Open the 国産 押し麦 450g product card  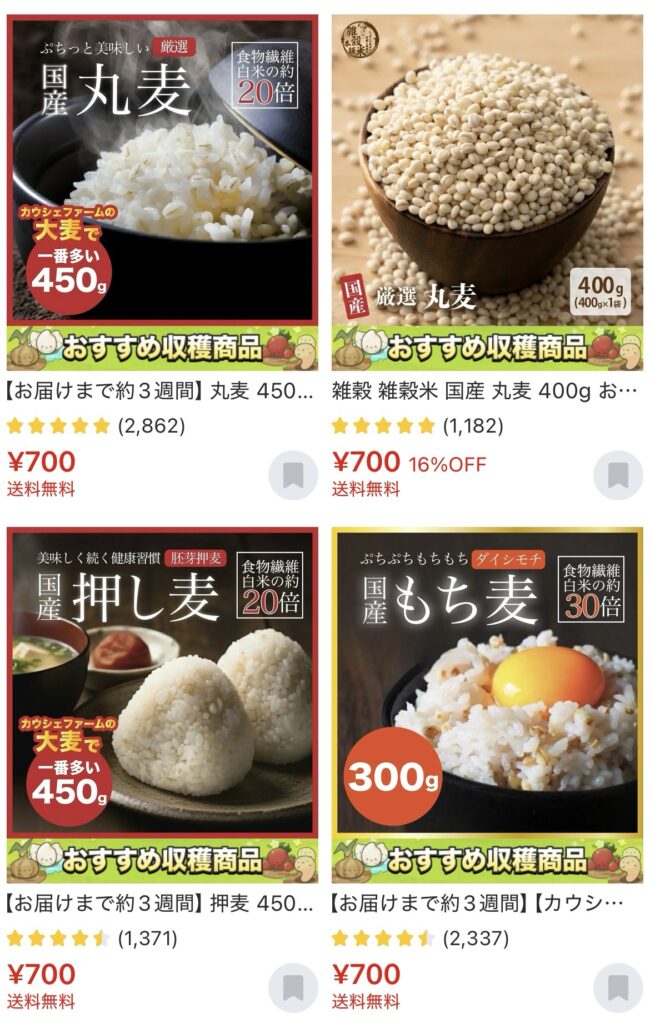(x=162, y=690)
